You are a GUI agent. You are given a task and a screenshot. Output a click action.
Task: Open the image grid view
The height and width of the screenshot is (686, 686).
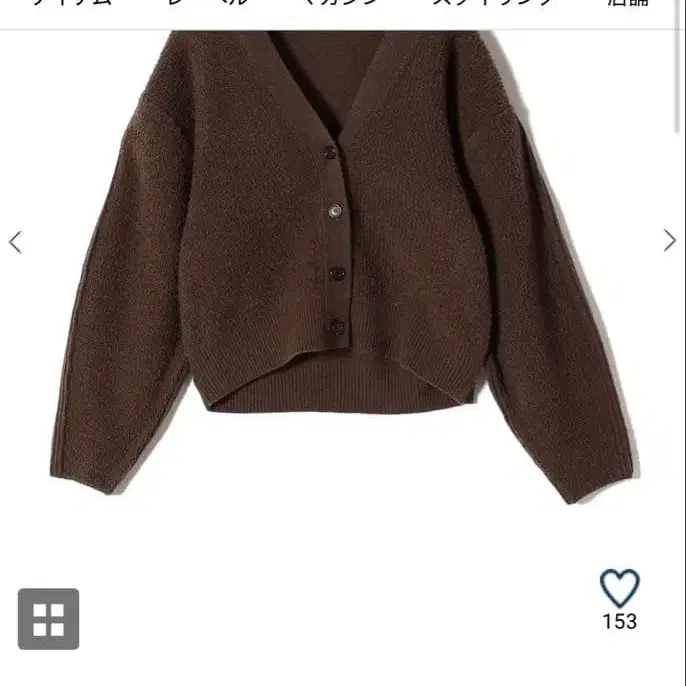[48, 619]
